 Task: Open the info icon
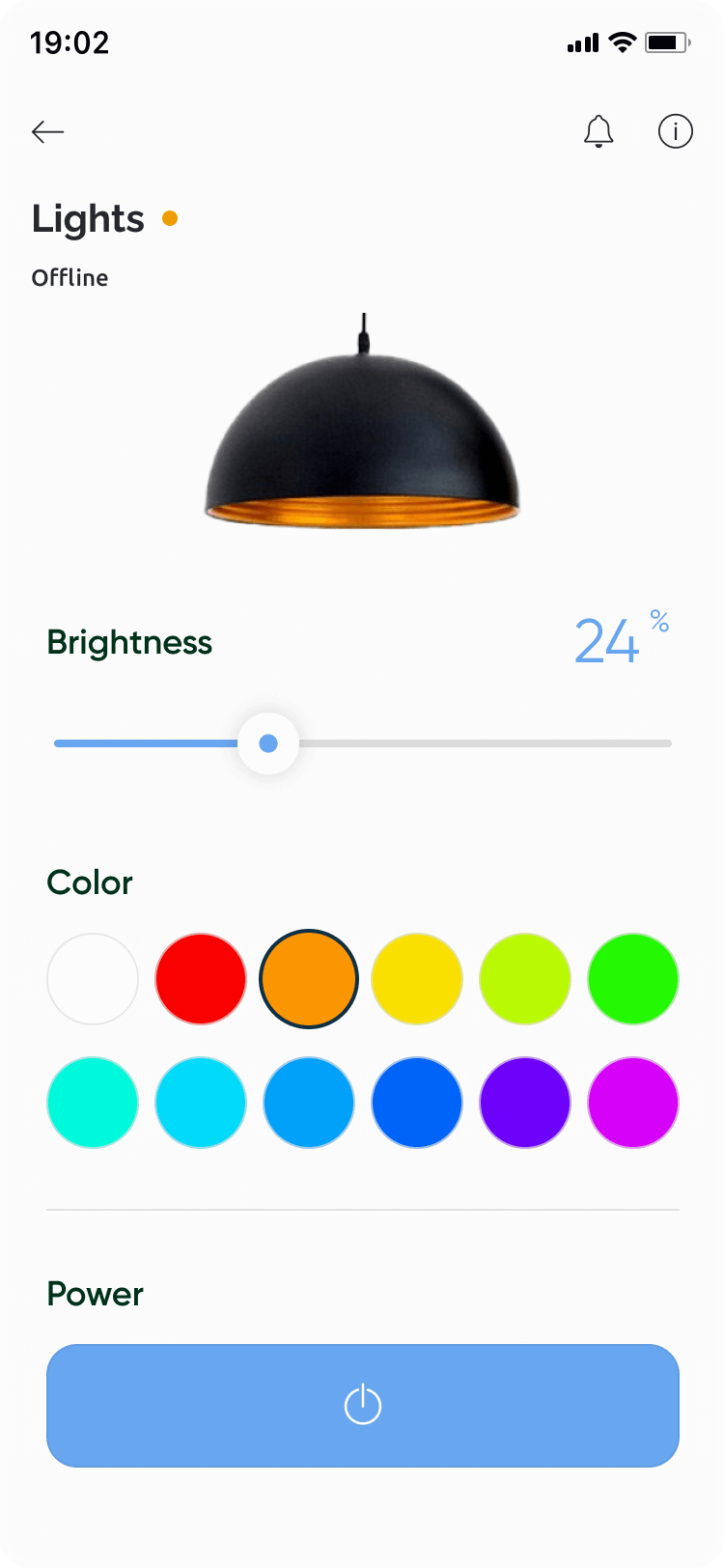click(676, 131)
